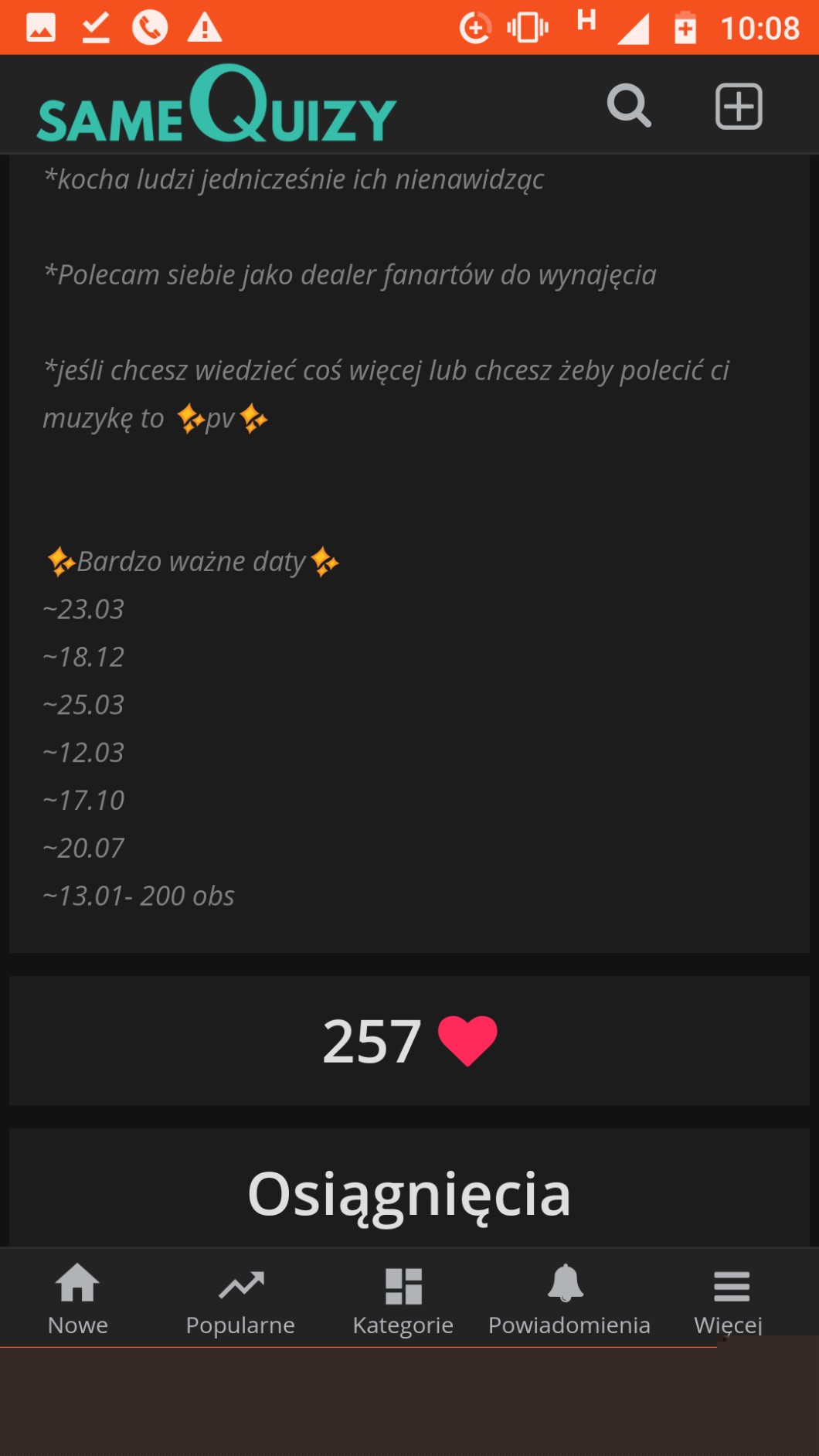Open the Kategorie tab

(403, 1299)
